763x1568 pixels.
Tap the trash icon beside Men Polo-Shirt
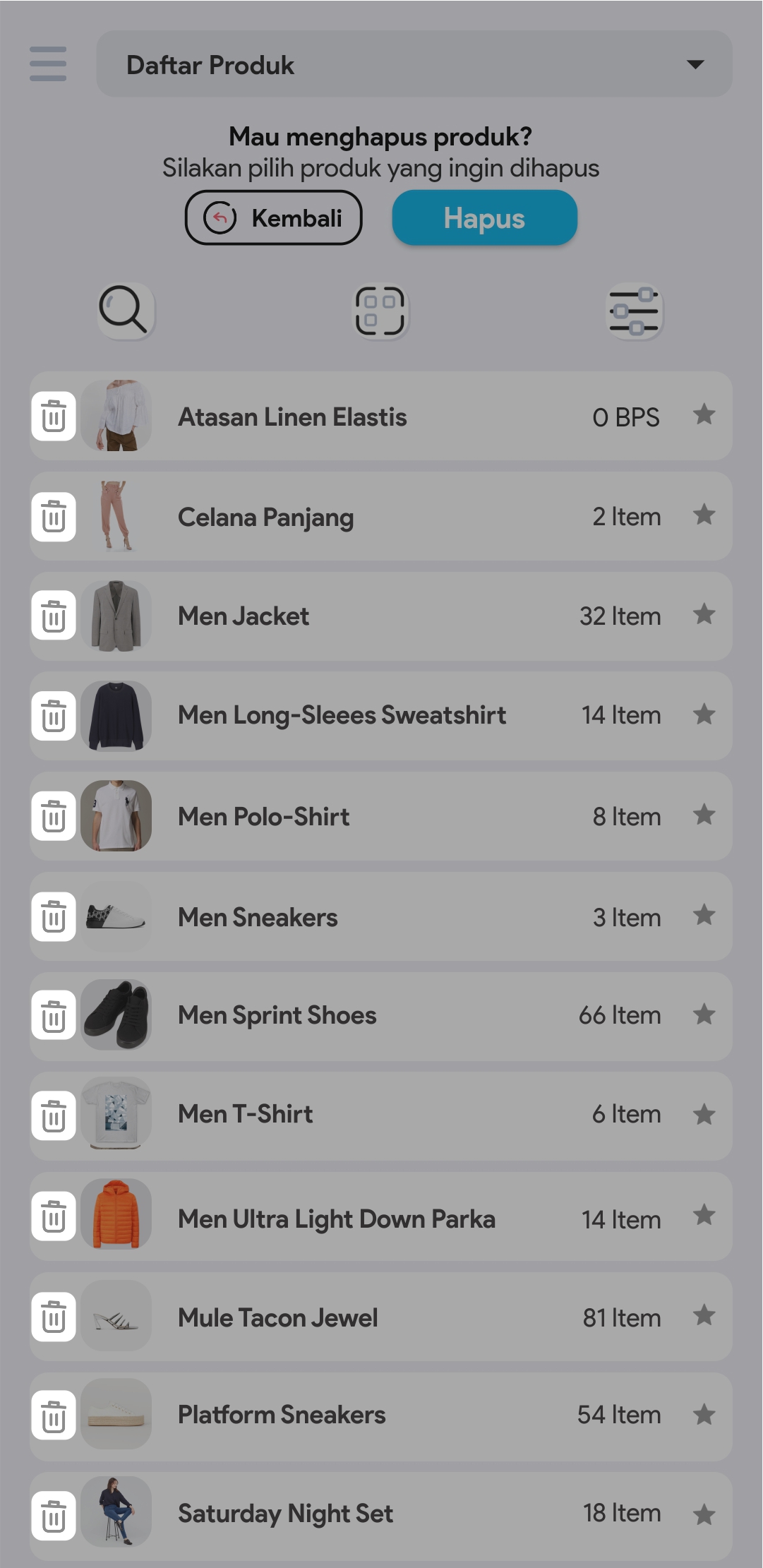54,817
